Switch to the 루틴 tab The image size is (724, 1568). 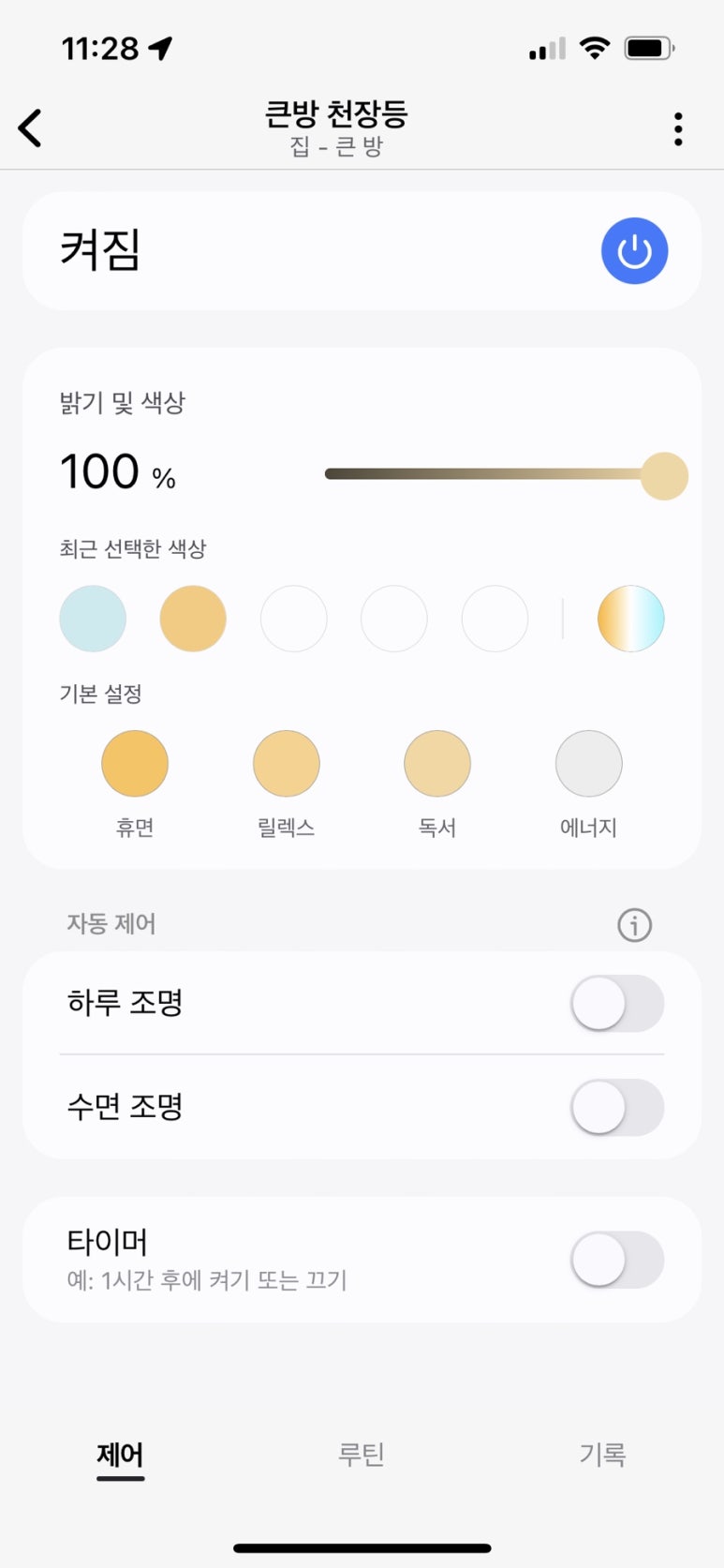coord(362,1455)
